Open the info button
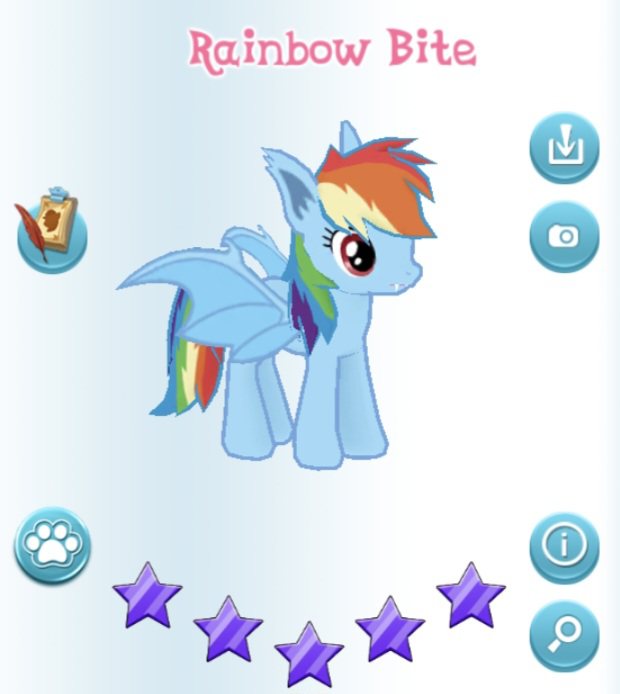 coord(564,546)
